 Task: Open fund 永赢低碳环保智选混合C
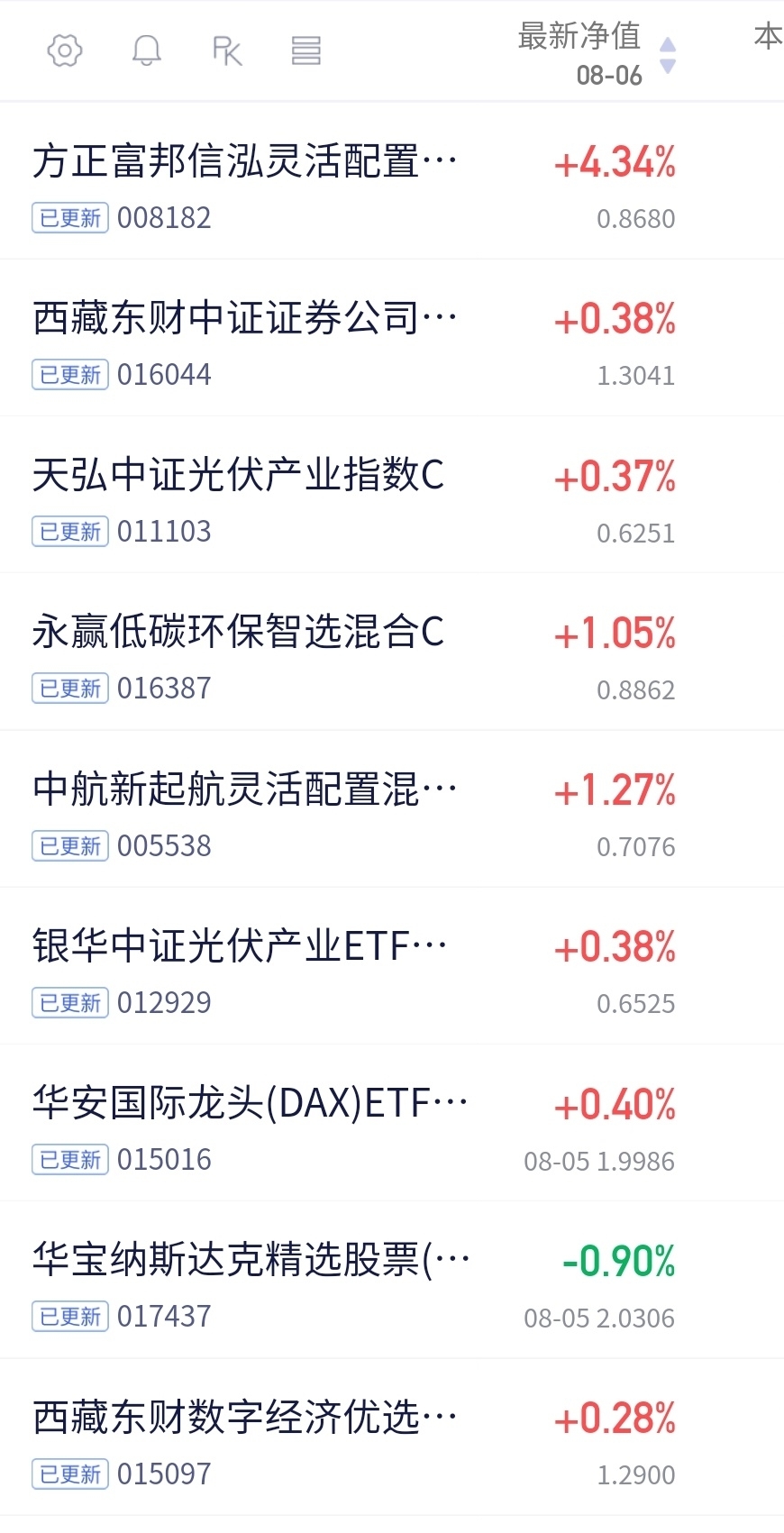point(392,652)
